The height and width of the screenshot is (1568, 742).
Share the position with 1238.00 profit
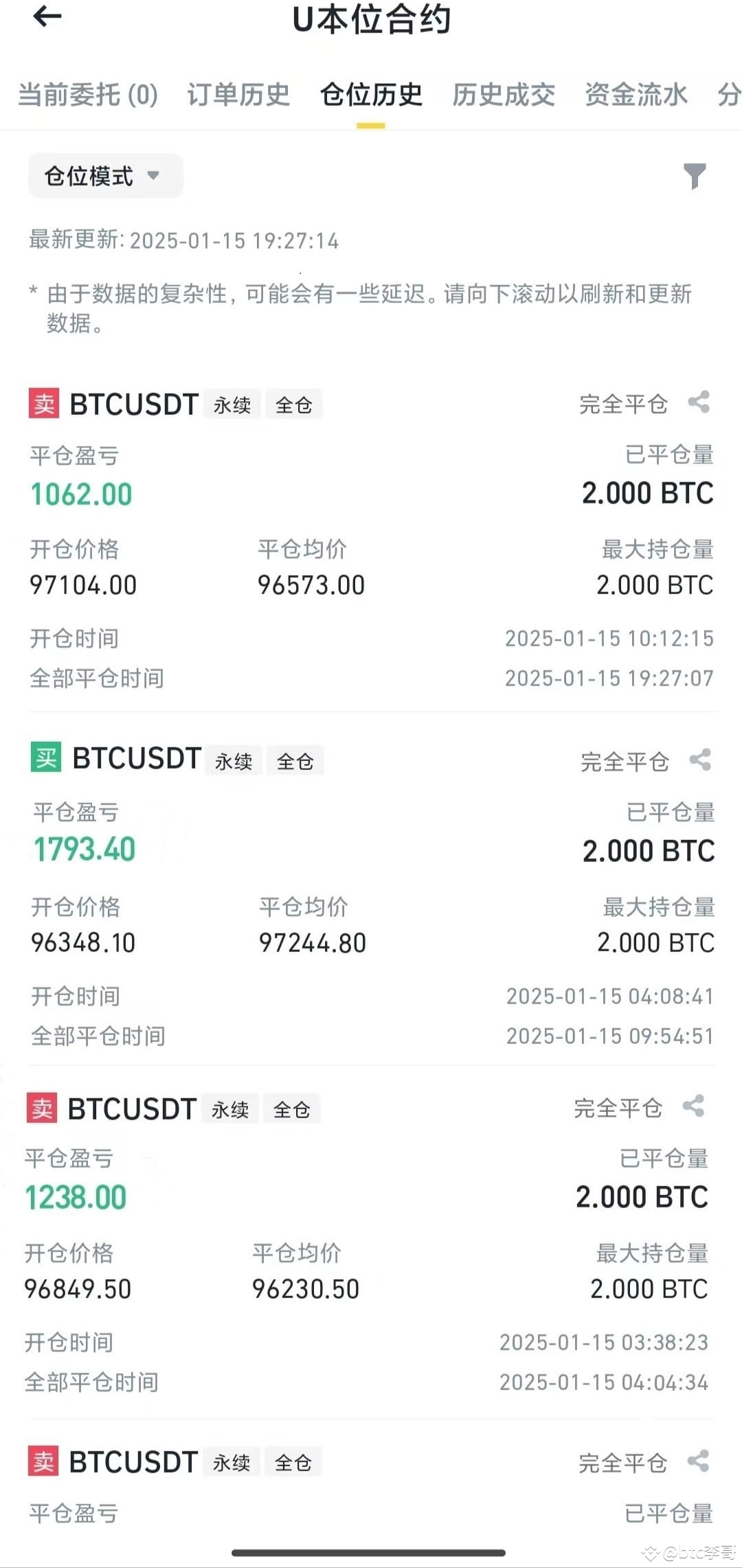point(693,1106)
